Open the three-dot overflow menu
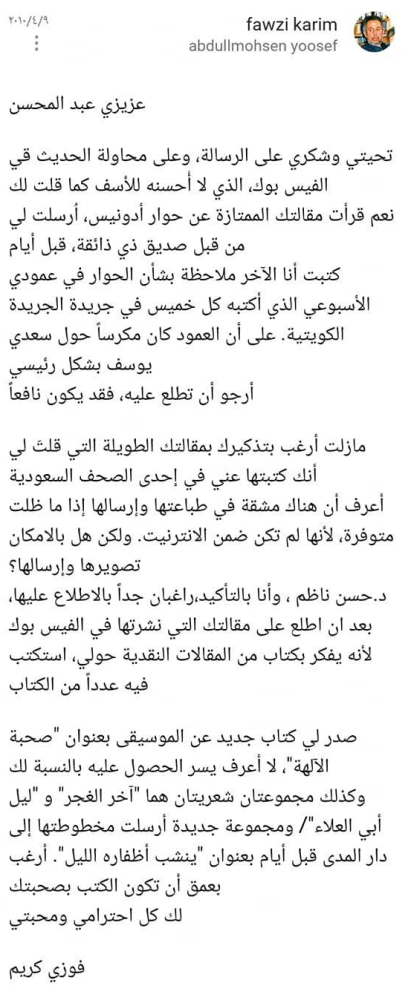The width and height of the screenshot is (411, 1000). (37, 43)
